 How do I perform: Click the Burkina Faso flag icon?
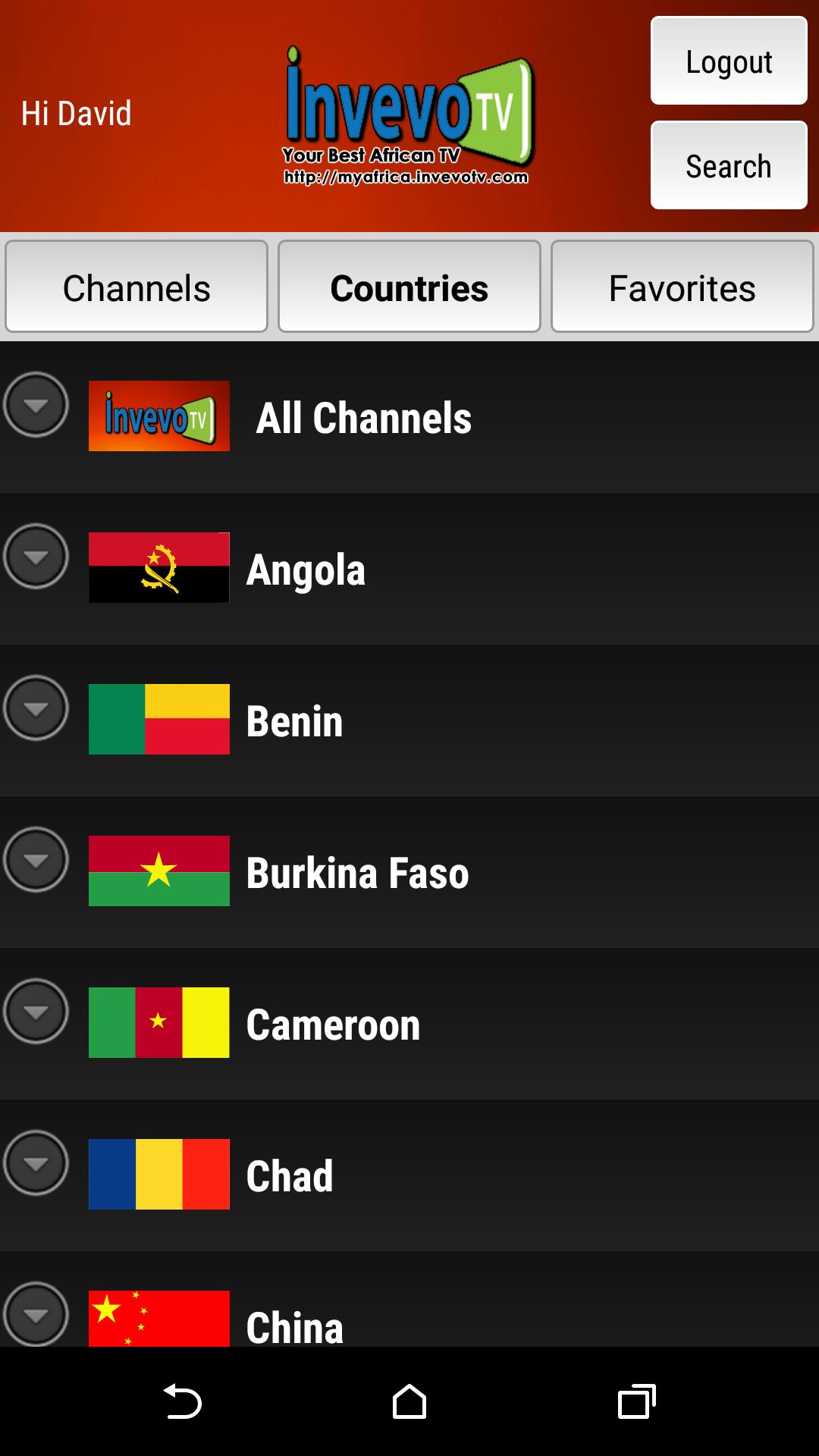coord(158,869)
